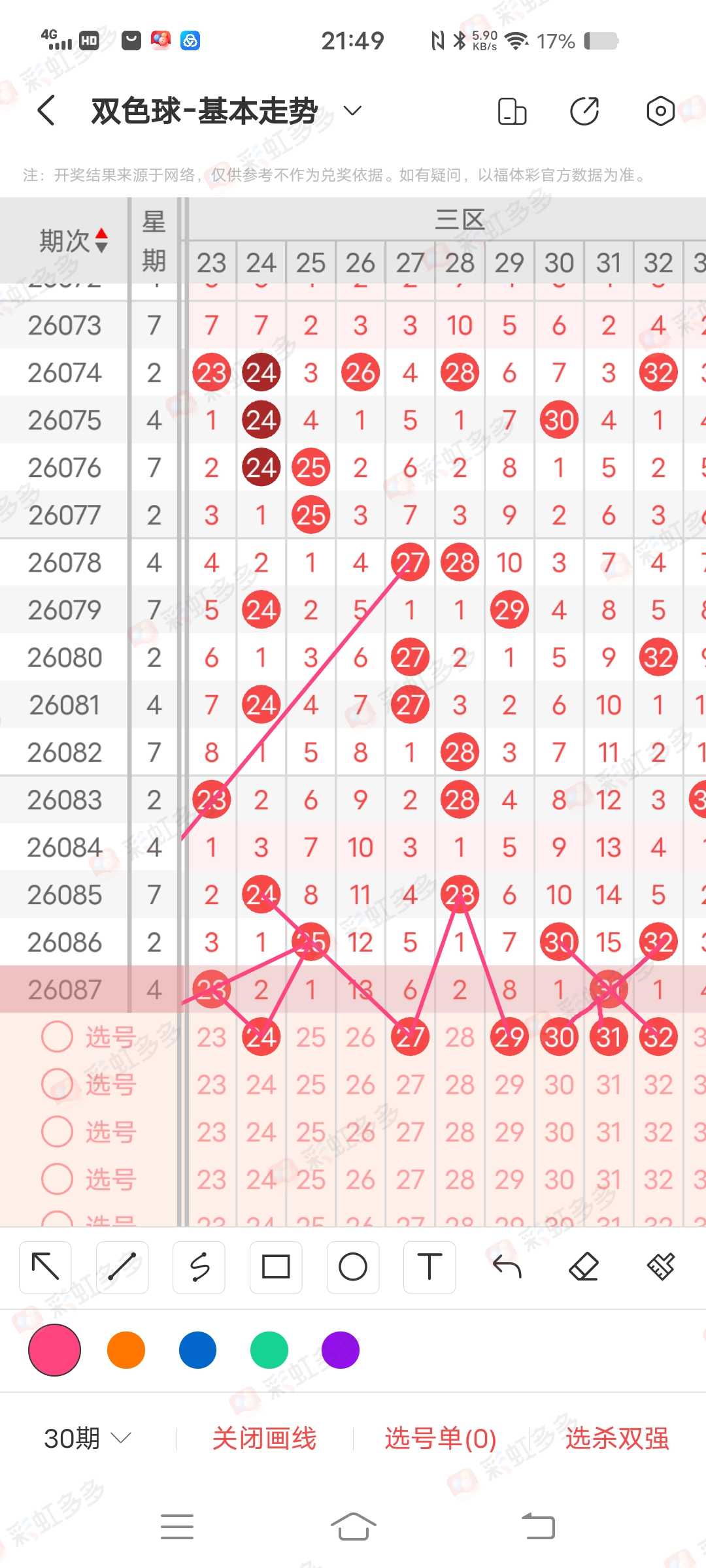706x1568 pixels.
Task: Activate the eraser tool
Action: (584, 1267)
